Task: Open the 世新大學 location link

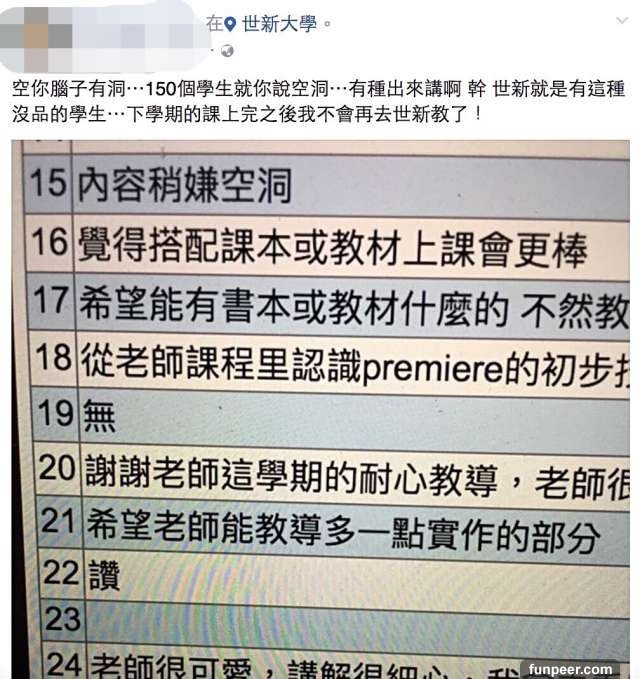Action: coord(279,23)
